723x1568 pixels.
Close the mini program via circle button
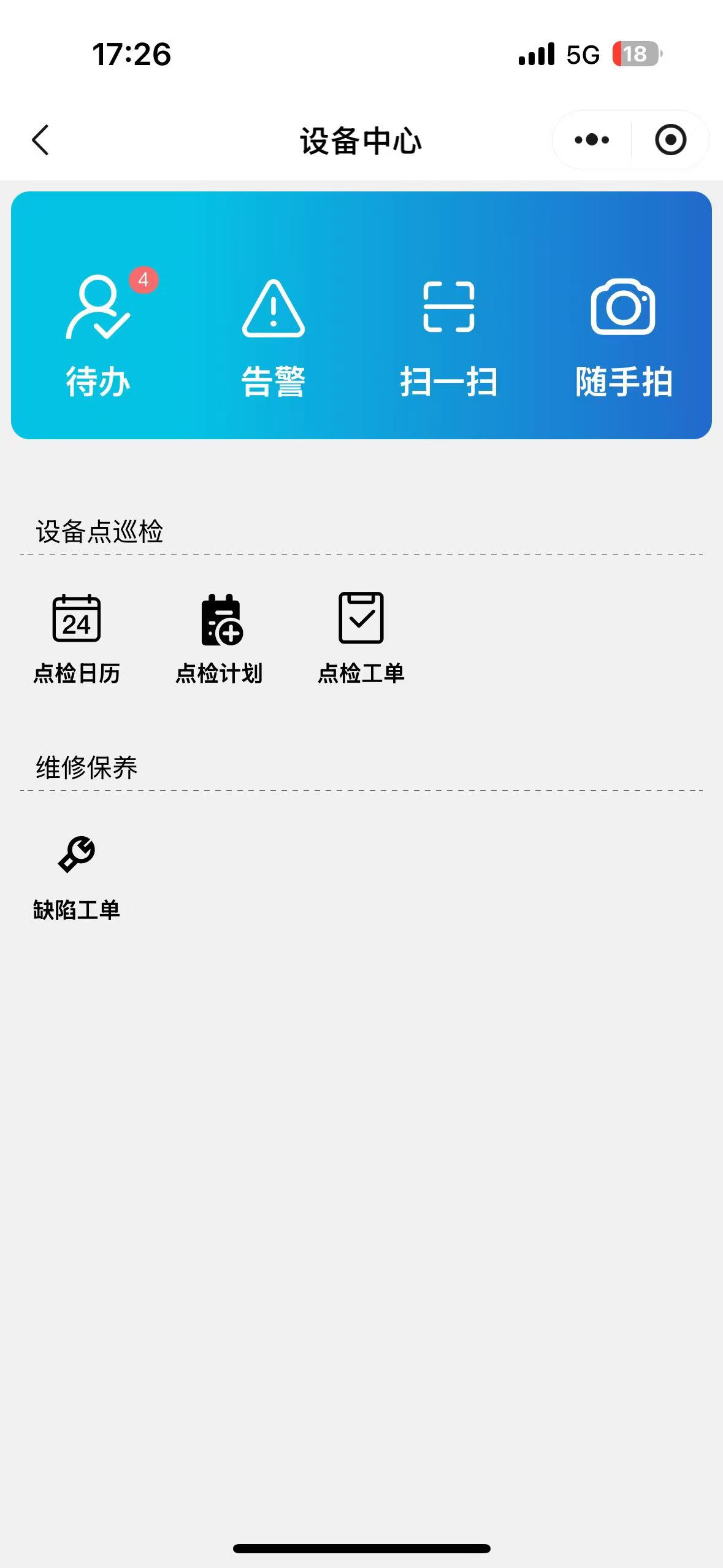670,140
